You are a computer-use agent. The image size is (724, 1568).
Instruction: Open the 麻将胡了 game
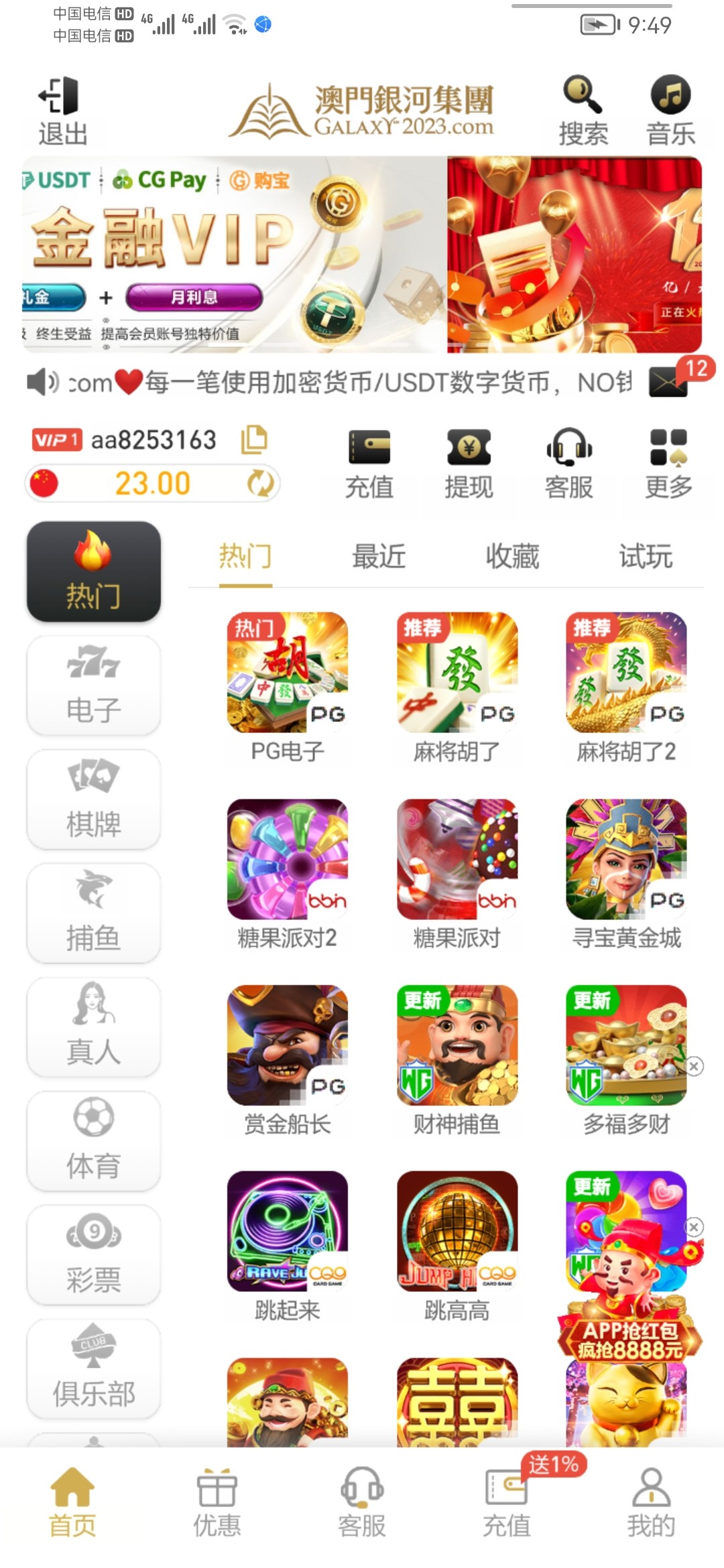pyautogui.click(x=457, y=673)
